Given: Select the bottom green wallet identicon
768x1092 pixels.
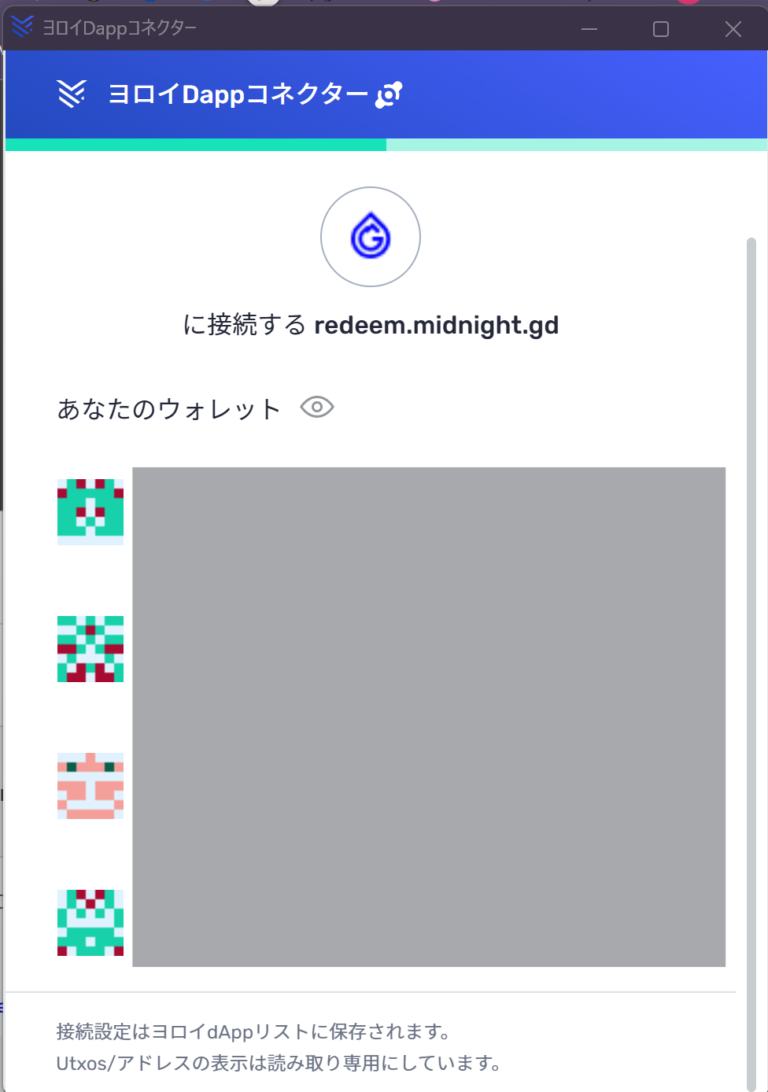Looking at the screenshot, I should (90, 924).
